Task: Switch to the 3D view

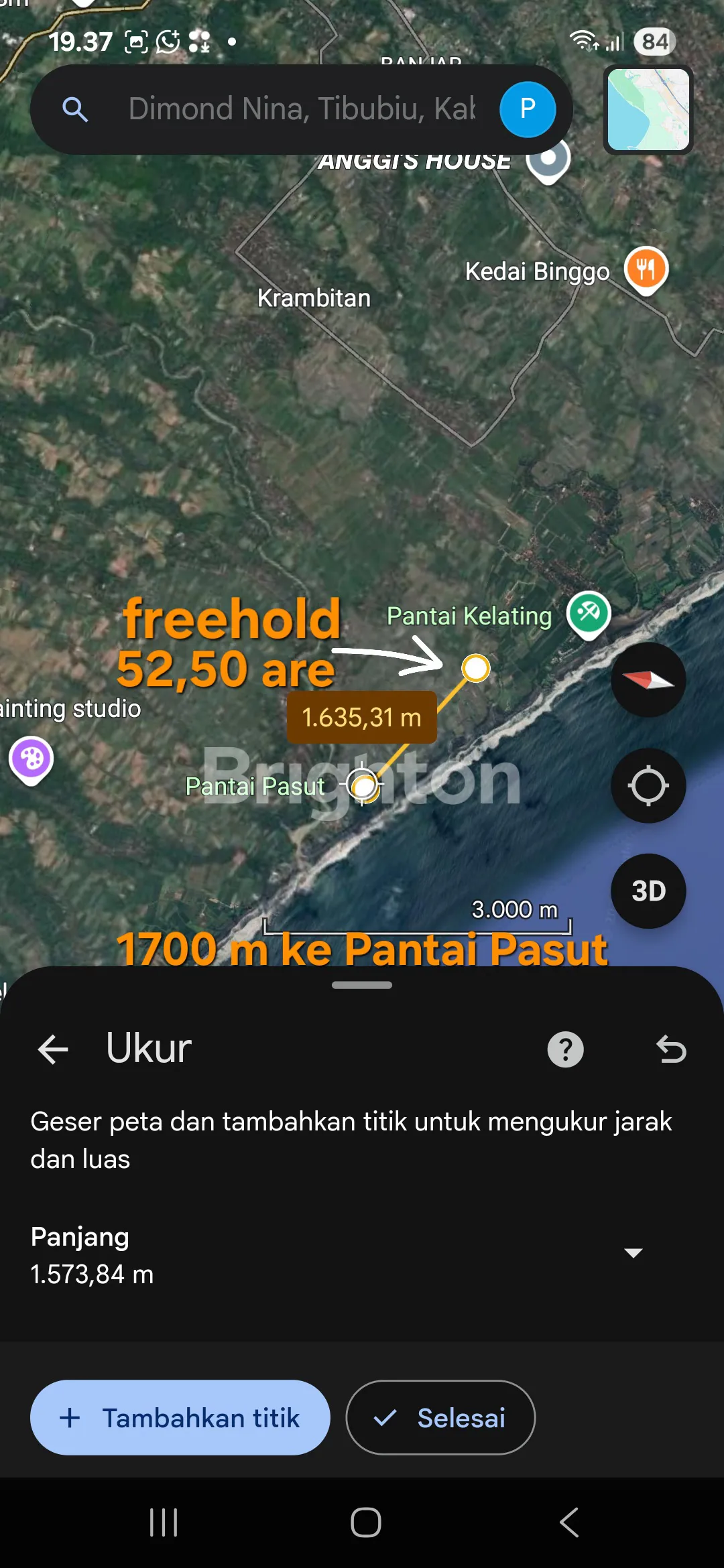Action: 648,891
